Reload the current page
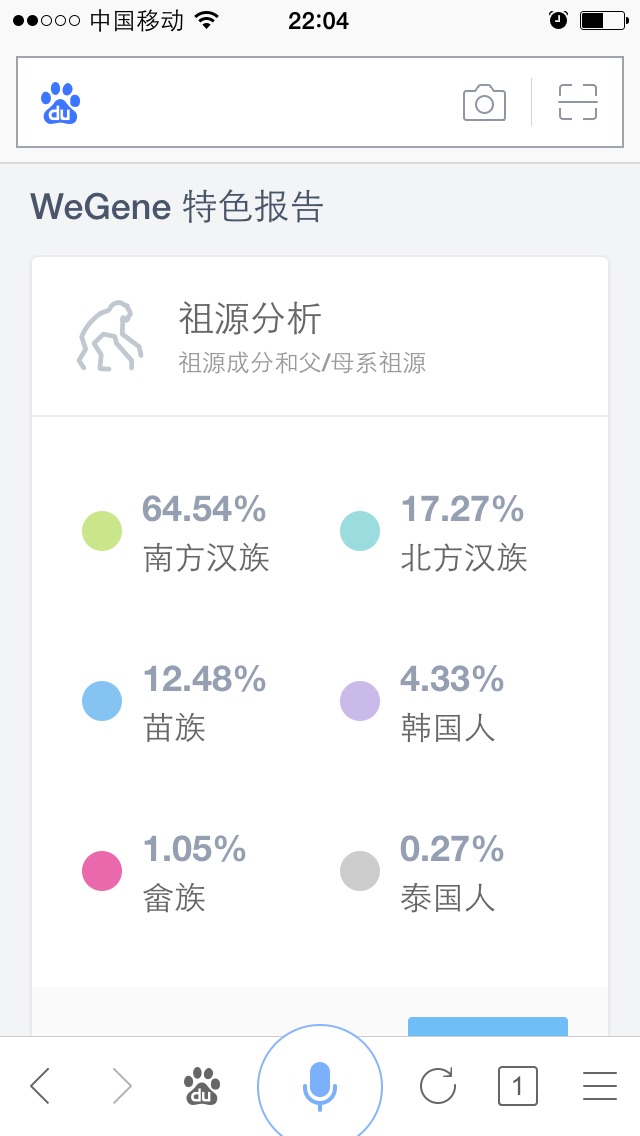The height and width of the screenshot is (1136, 640). (438, 1086)
